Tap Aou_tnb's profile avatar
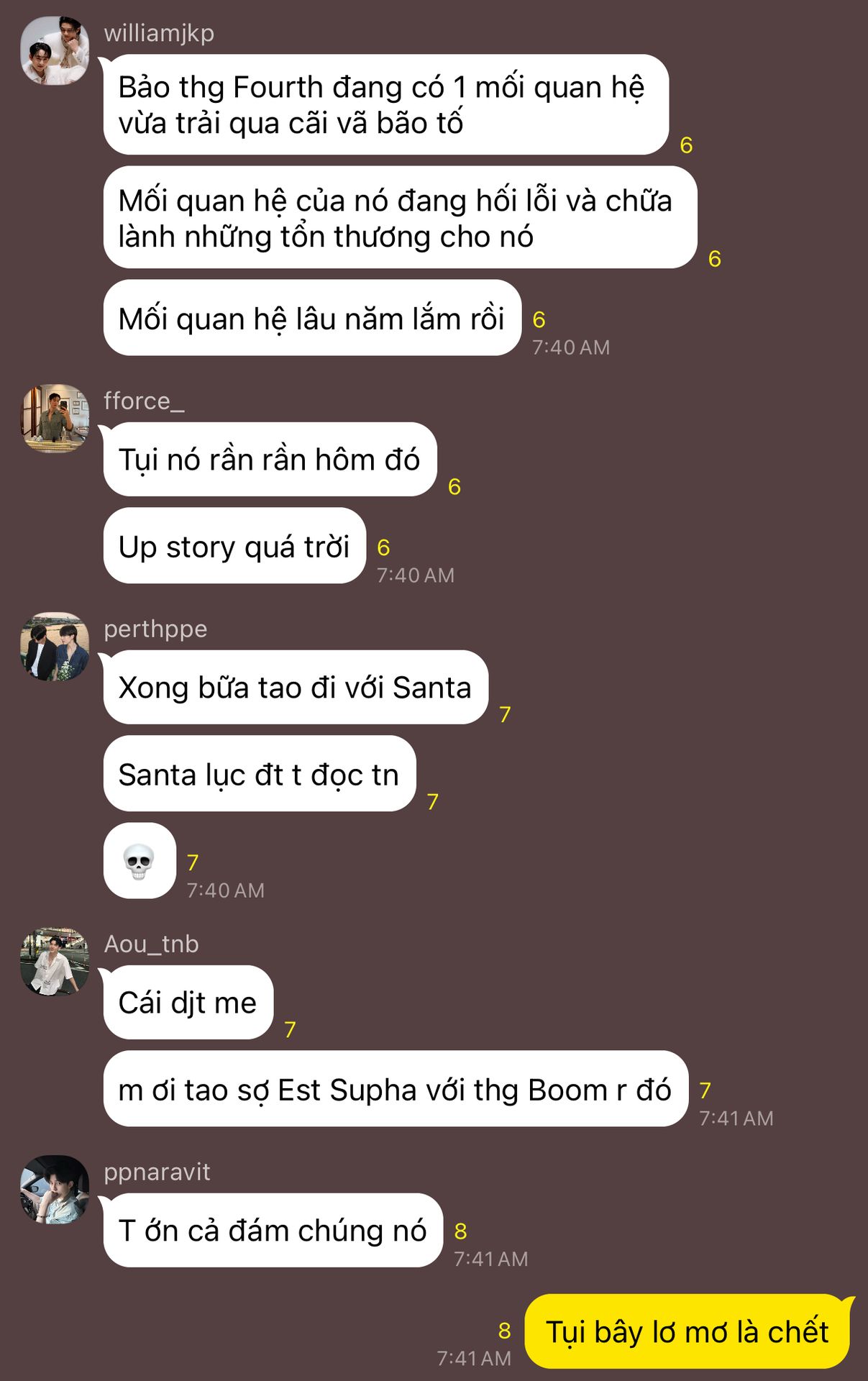 [55, 961]
